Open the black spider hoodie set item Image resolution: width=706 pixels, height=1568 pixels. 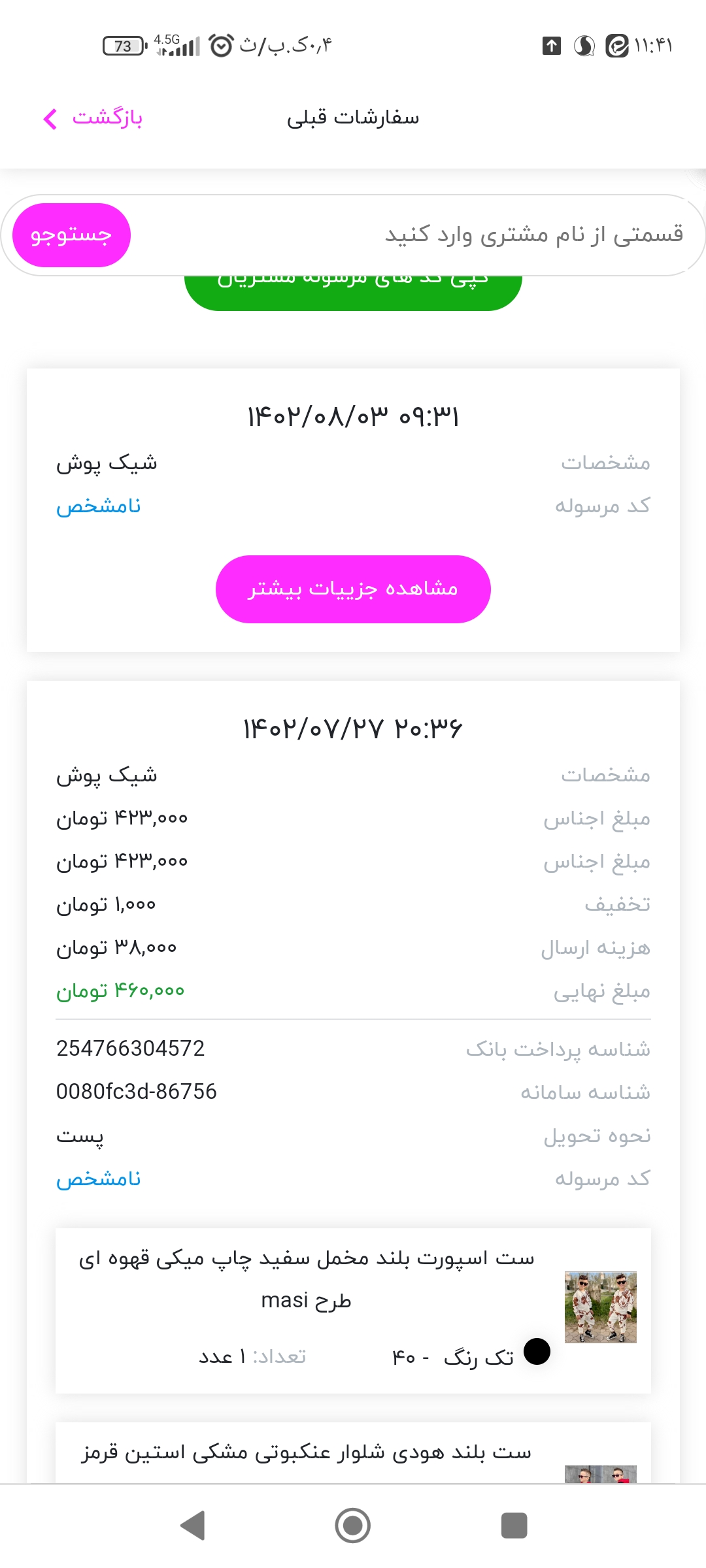point(353,1452)
